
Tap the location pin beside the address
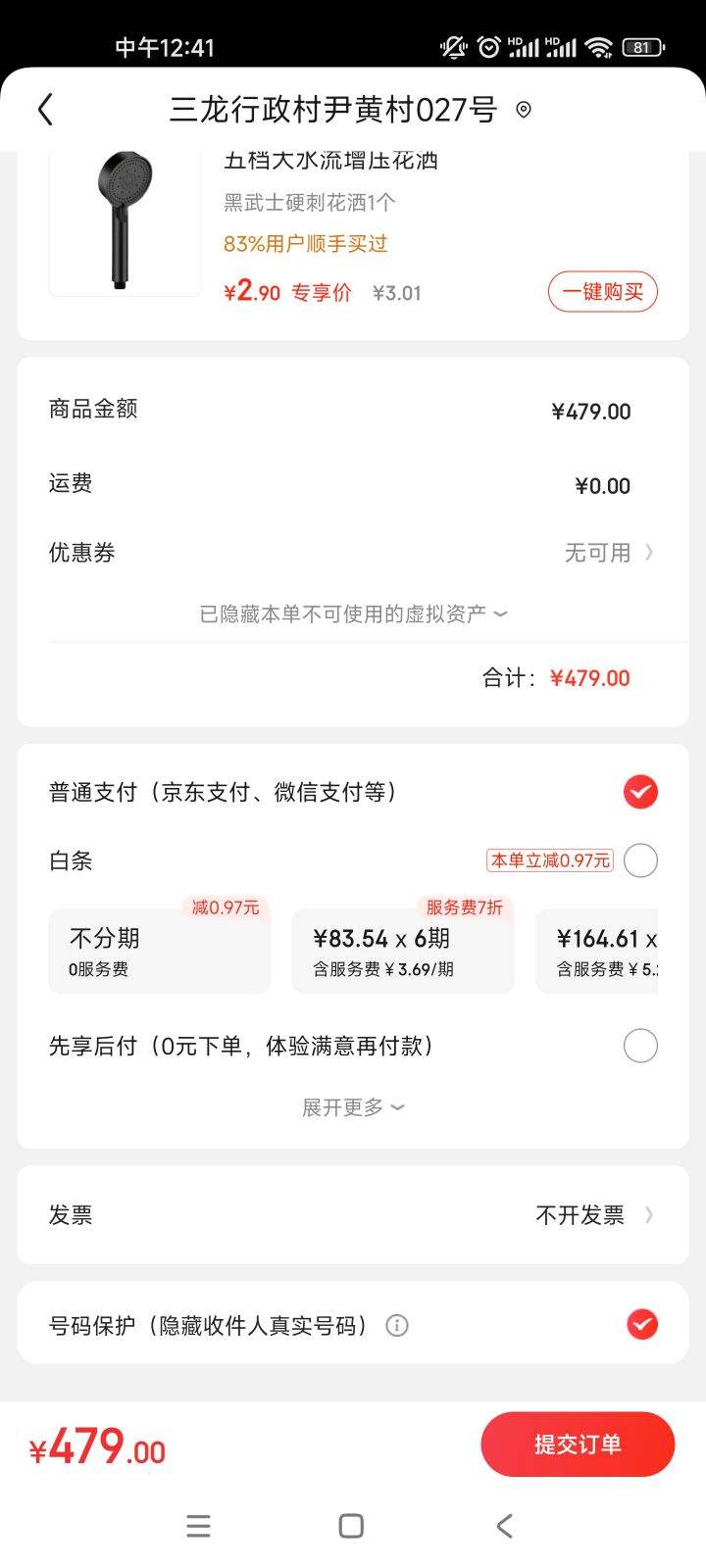click(x=524, y=110)
